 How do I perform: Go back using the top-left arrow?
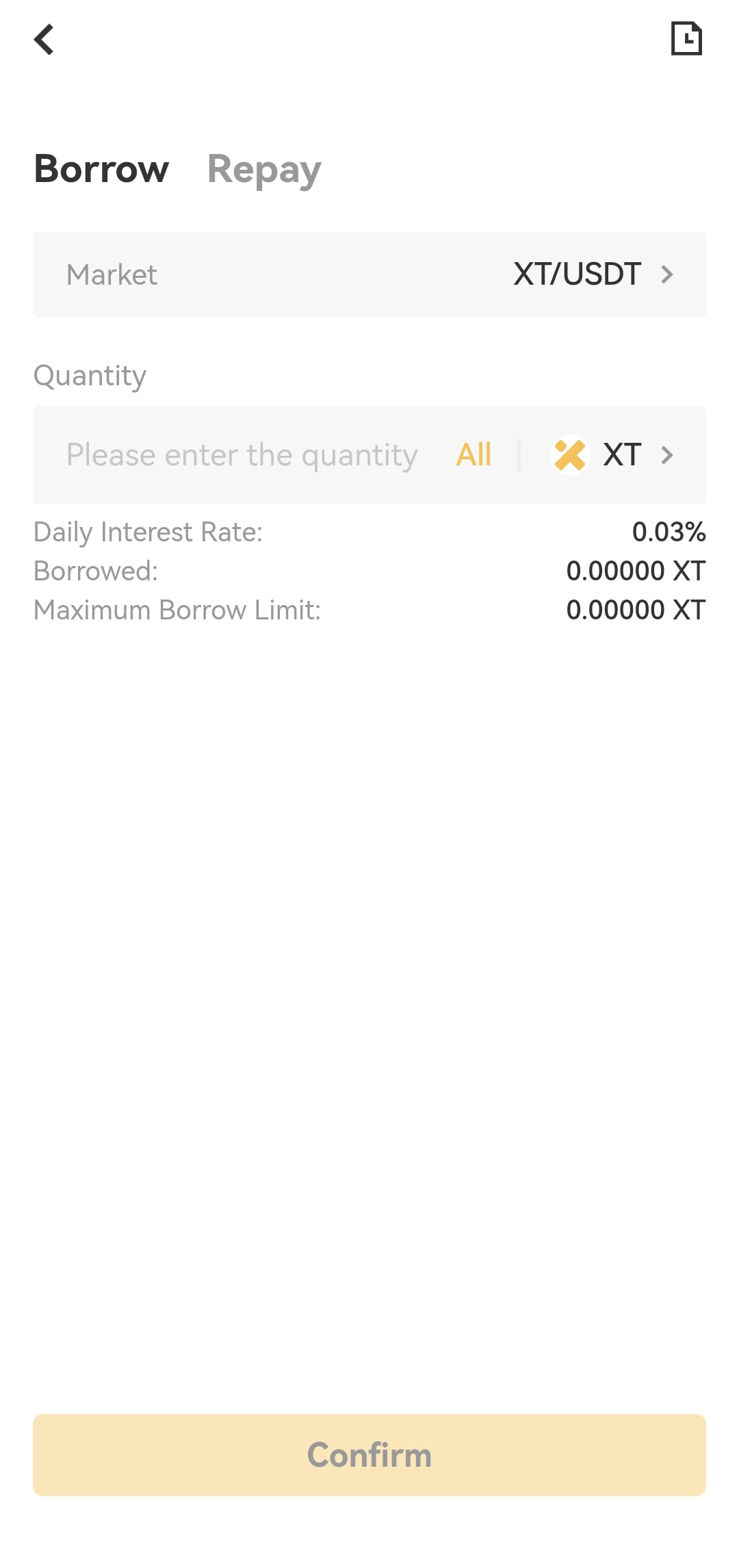click(44, 39)
